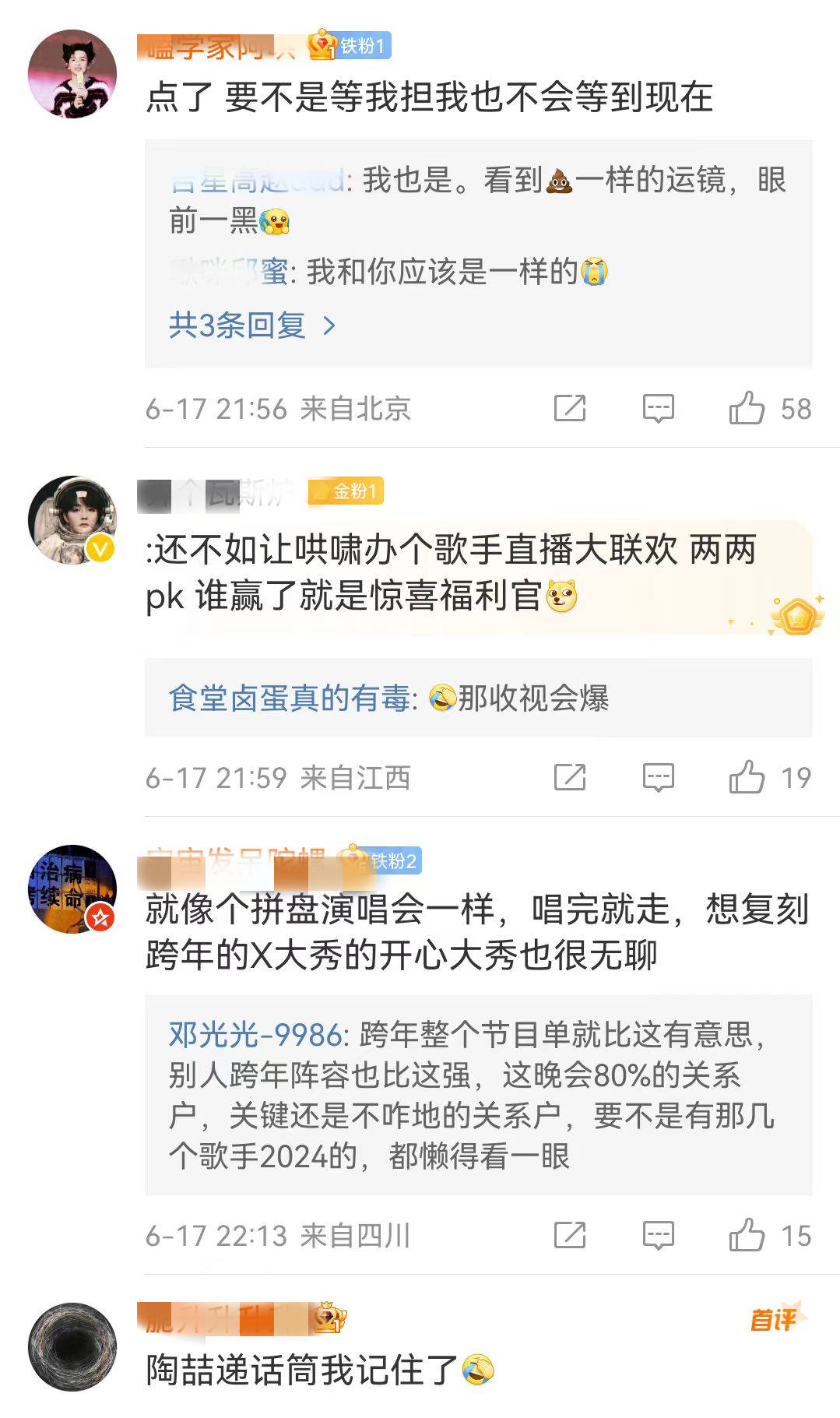Reply to the comment posted from 北京

pyautogui.click(x=658, y=408)
